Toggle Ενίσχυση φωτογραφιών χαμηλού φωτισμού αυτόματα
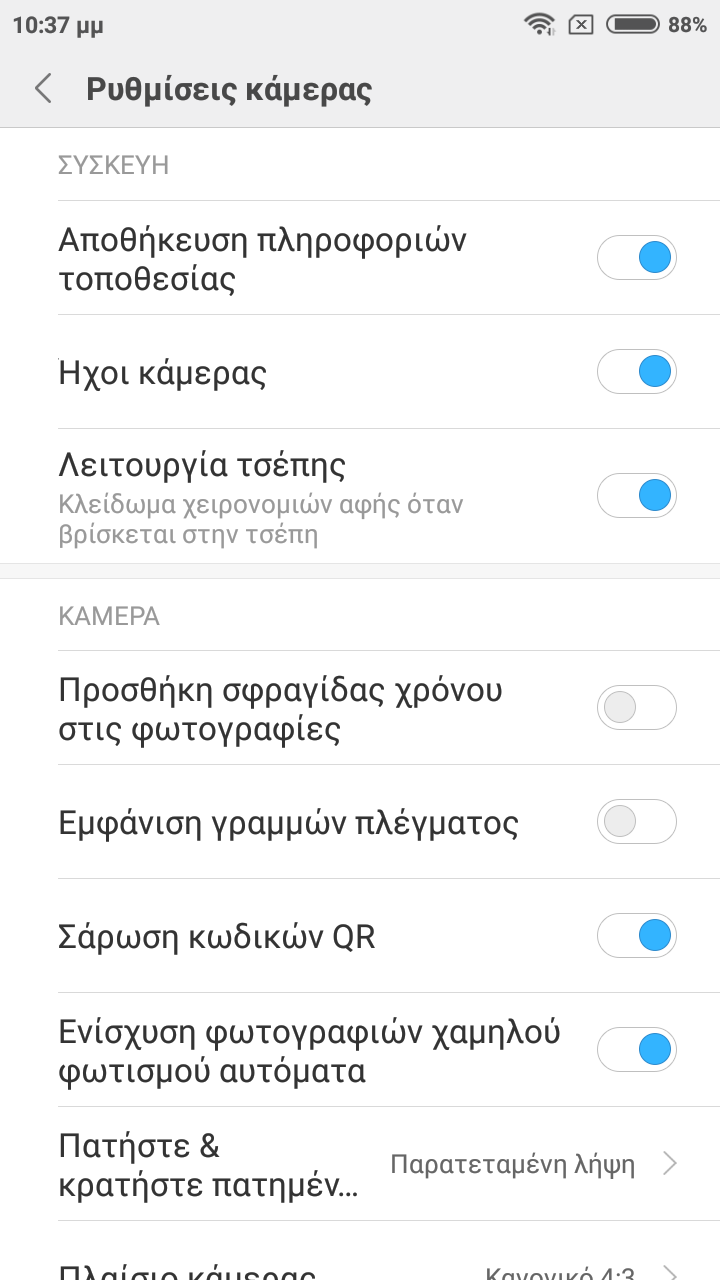Viewport: 720px width, 1280px height. 637,1050
